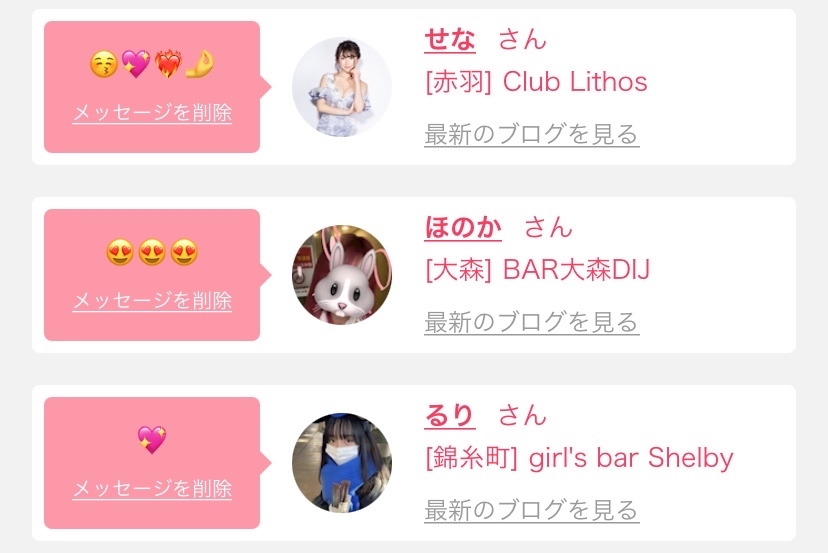View せな's latest blog
The width and height of the screenshot is (828, 553).
pyautogui.click(x=531, y=134)
